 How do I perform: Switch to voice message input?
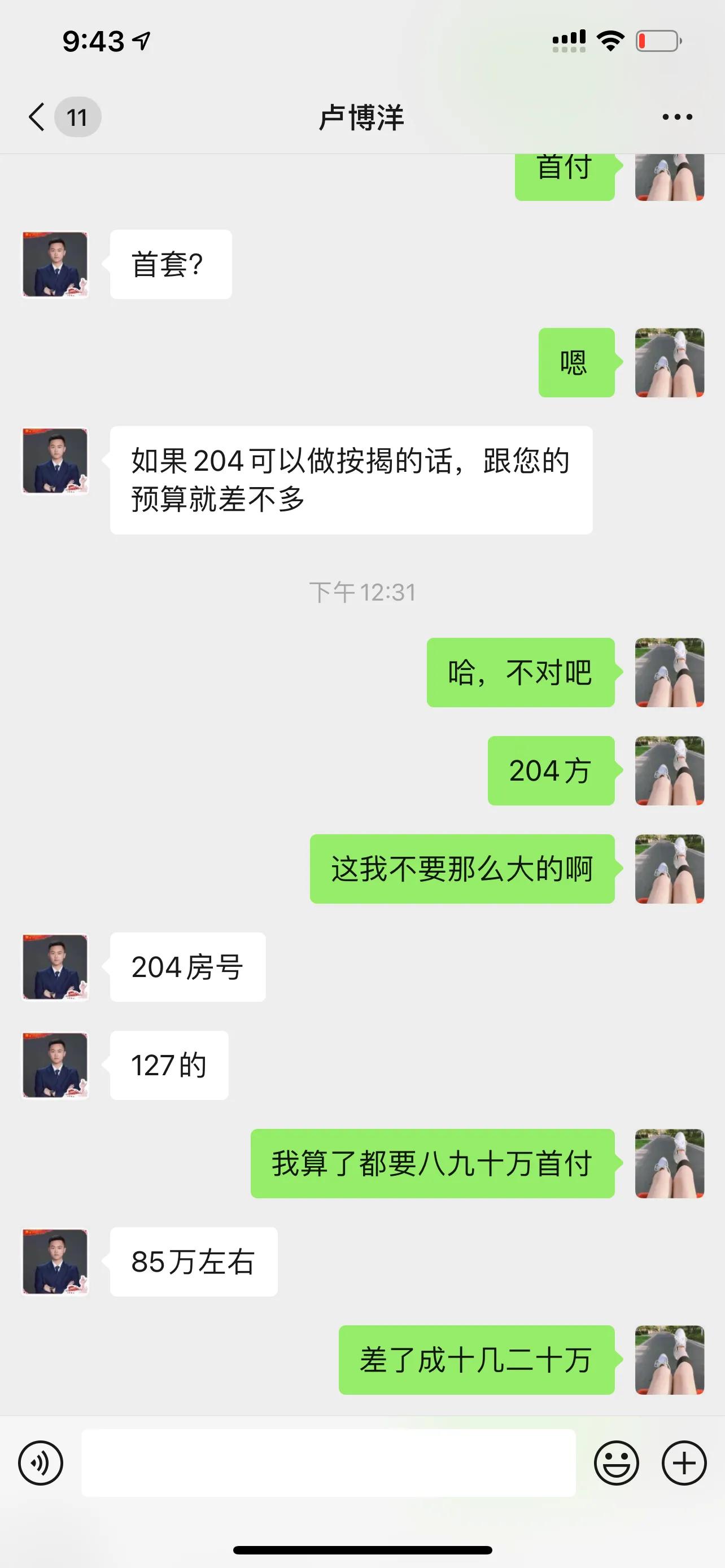point(41,1462)
